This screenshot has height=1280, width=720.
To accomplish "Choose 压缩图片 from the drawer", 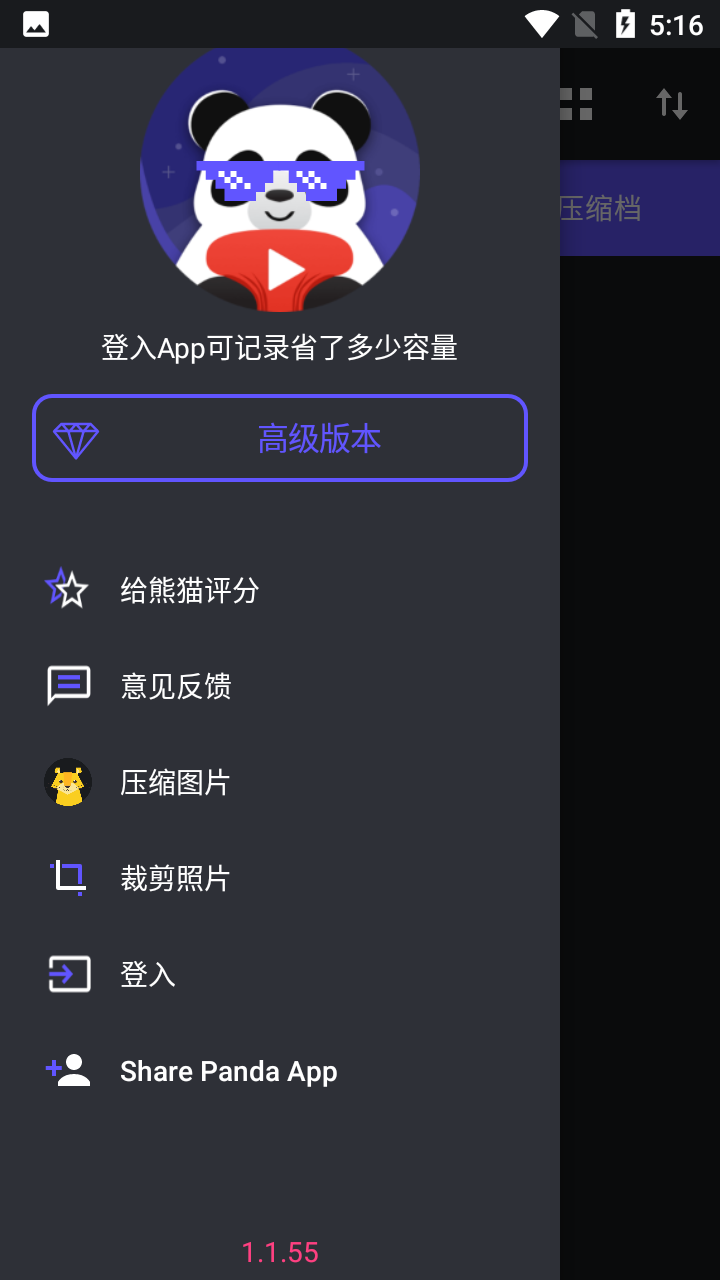I will (x=176, y=782).
